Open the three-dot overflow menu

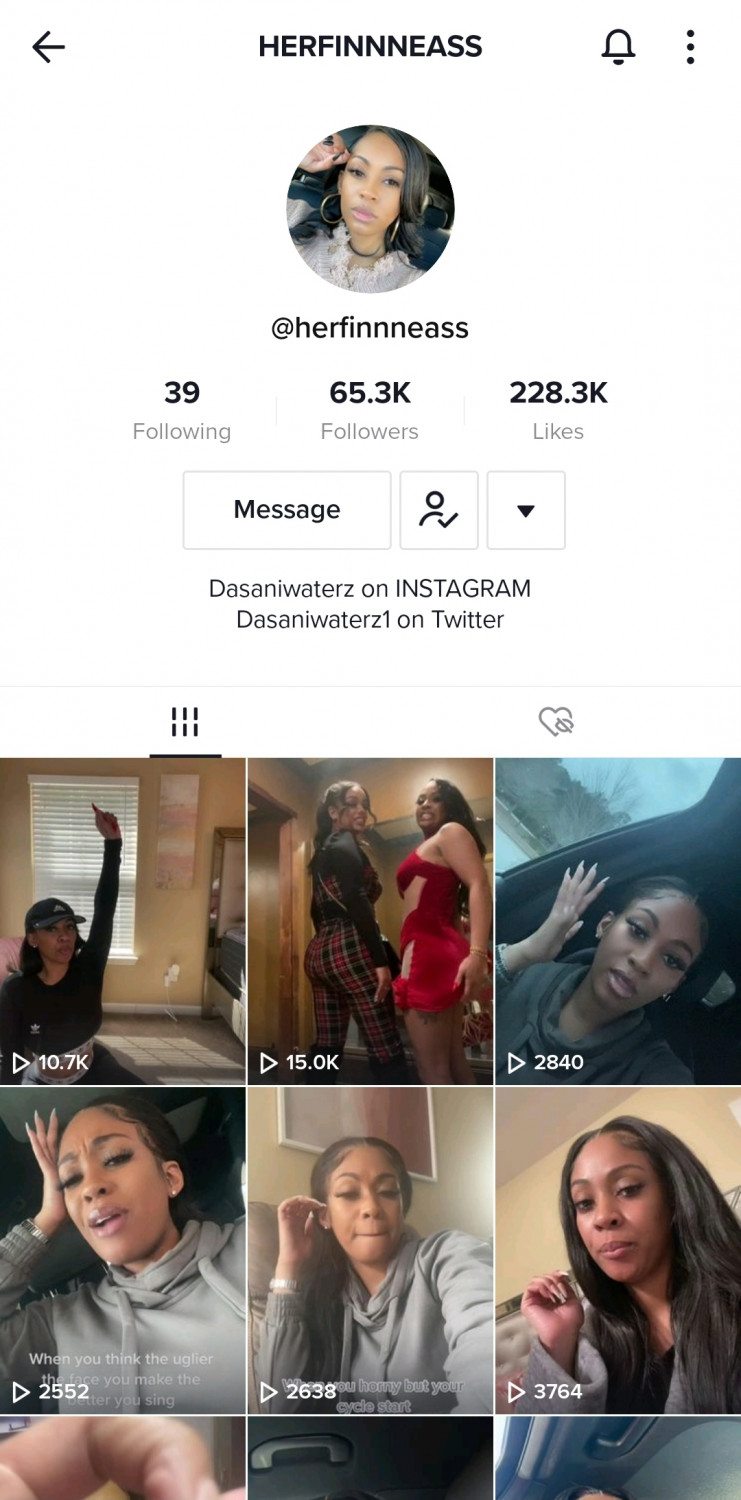tap(690, 46)
